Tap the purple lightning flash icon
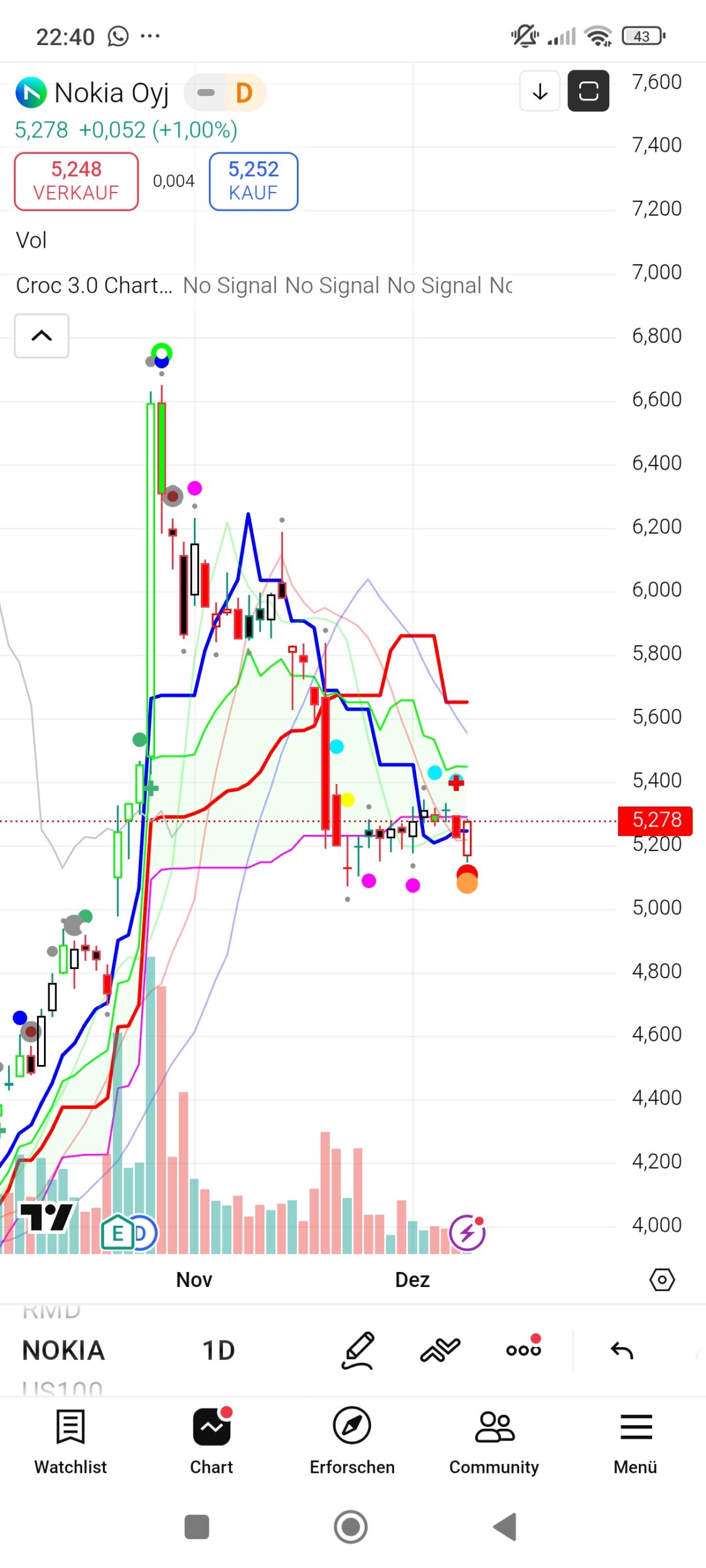 pyautogui.click(x=467, y=1233)
